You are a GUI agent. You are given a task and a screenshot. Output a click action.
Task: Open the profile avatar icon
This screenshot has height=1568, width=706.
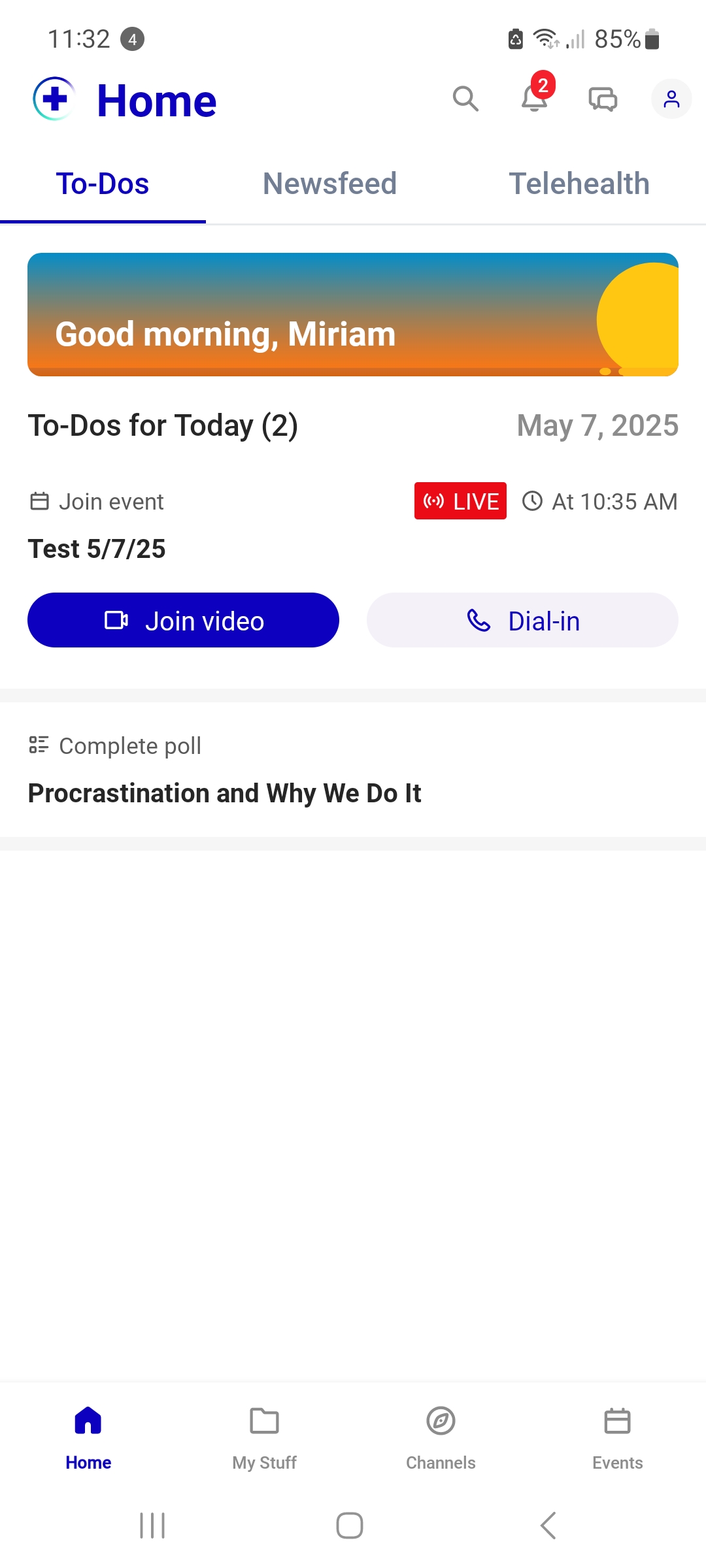671,99
